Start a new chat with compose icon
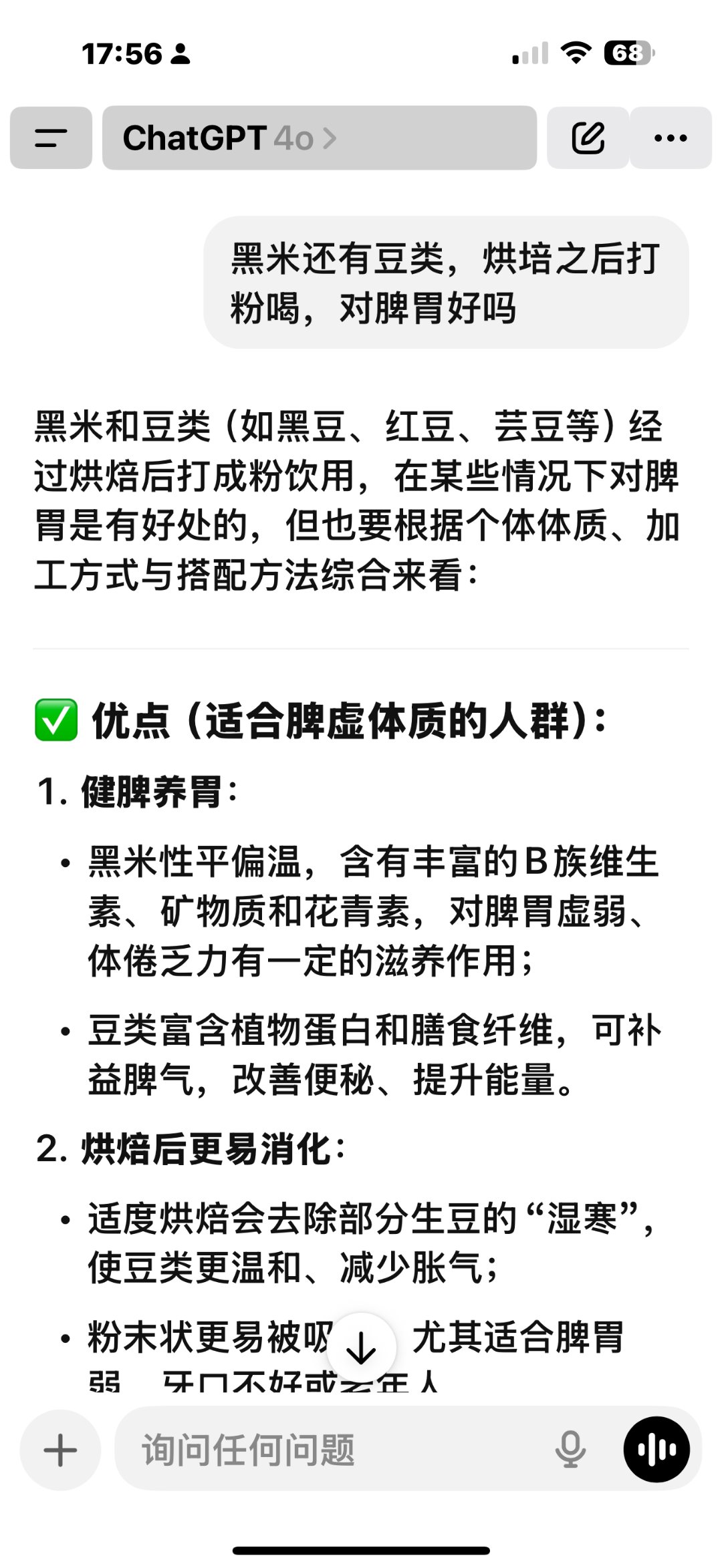This screenshot has width=722, height=1568. click(588, 138)
